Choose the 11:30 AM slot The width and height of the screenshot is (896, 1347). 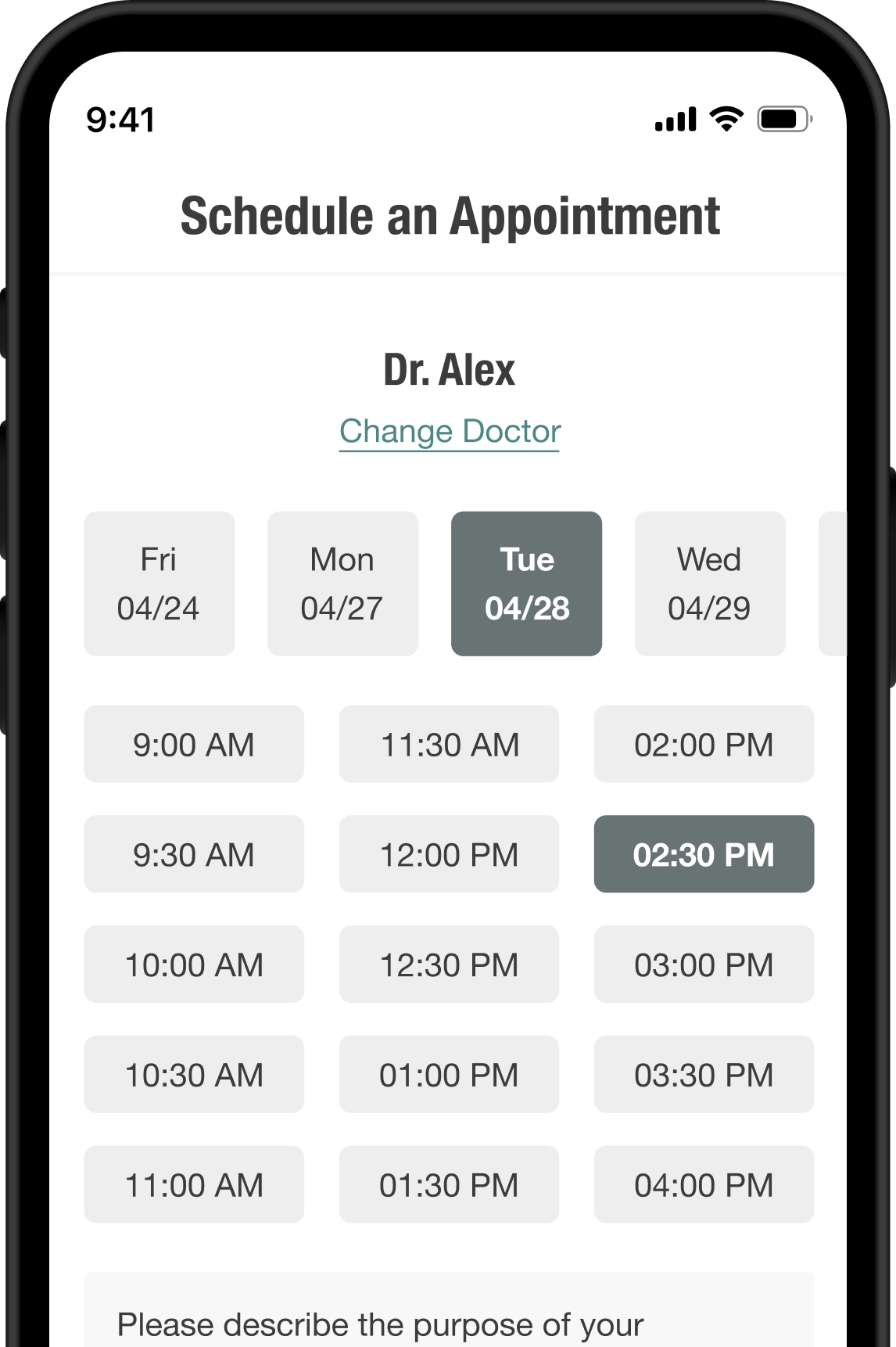tap(449, 744)
